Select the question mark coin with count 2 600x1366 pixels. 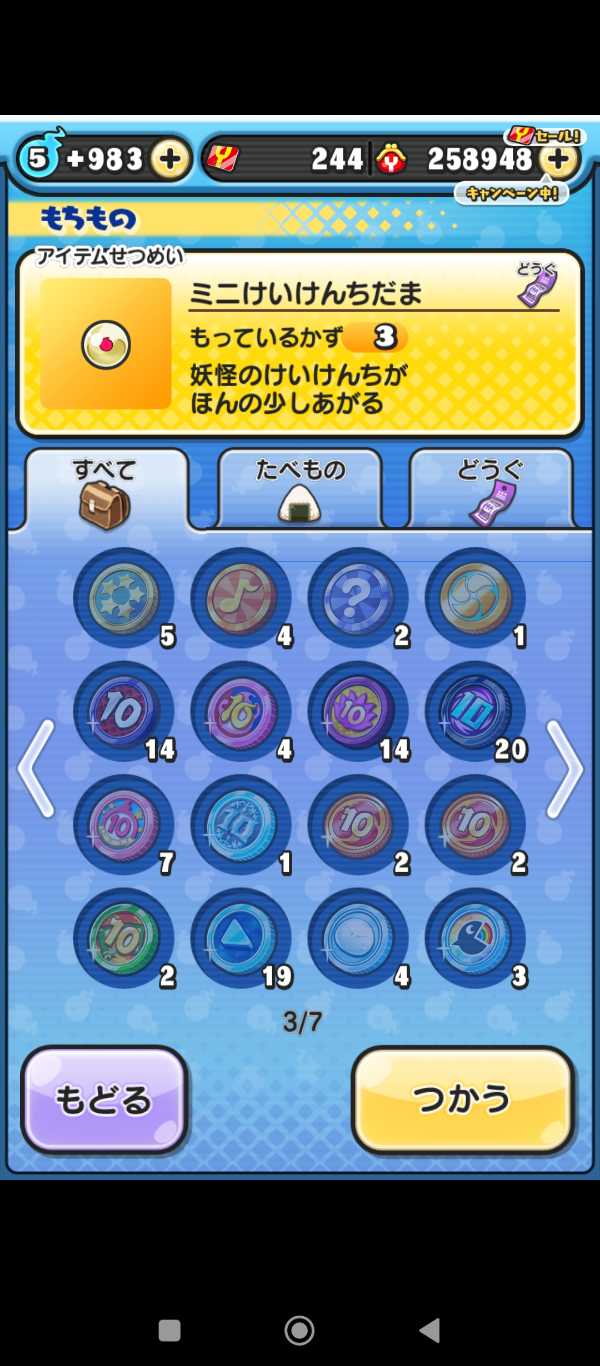[357, 598]
